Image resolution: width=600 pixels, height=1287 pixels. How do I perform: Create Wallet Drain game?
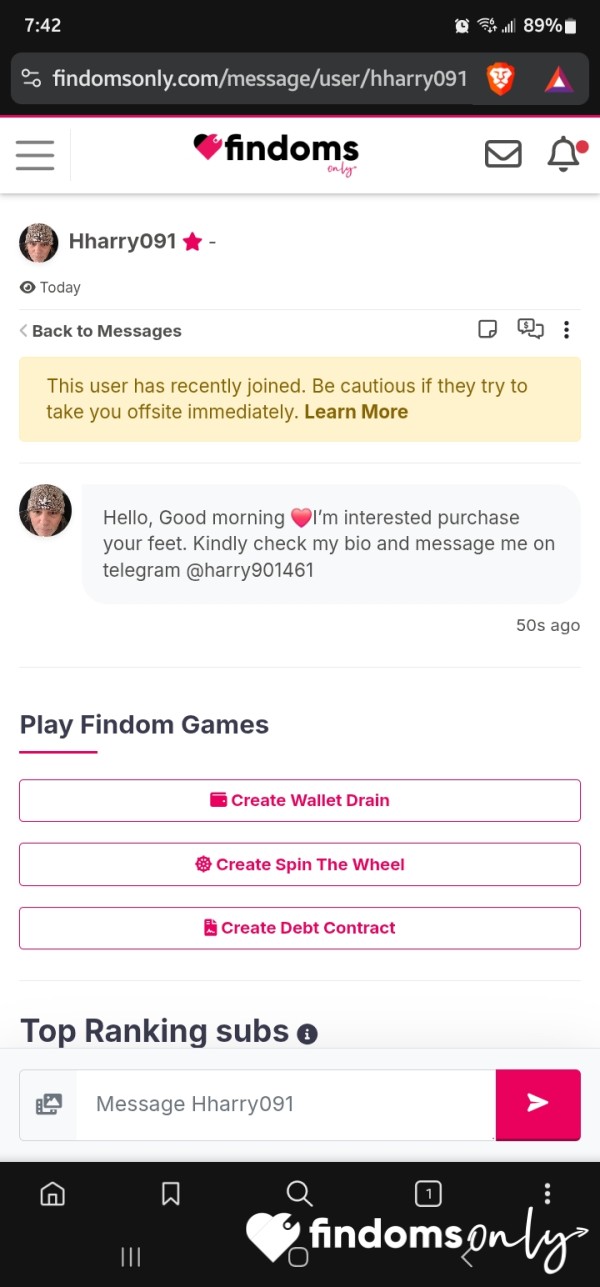point(300,800)
